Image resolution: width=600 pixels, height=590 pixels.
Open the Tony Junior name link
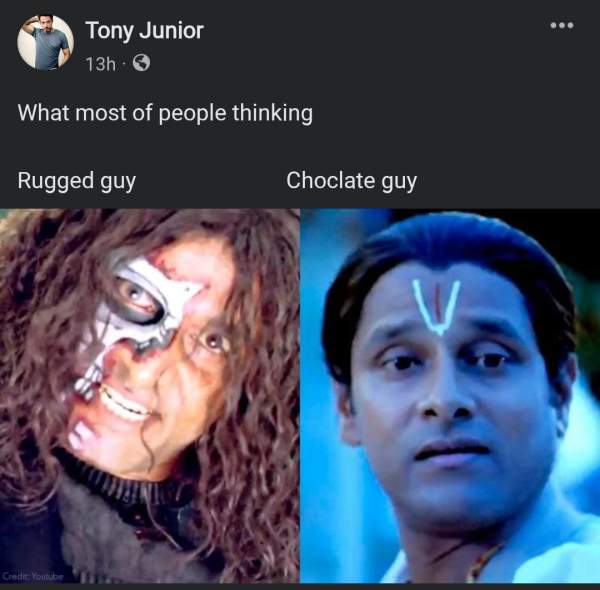point(144,30)
